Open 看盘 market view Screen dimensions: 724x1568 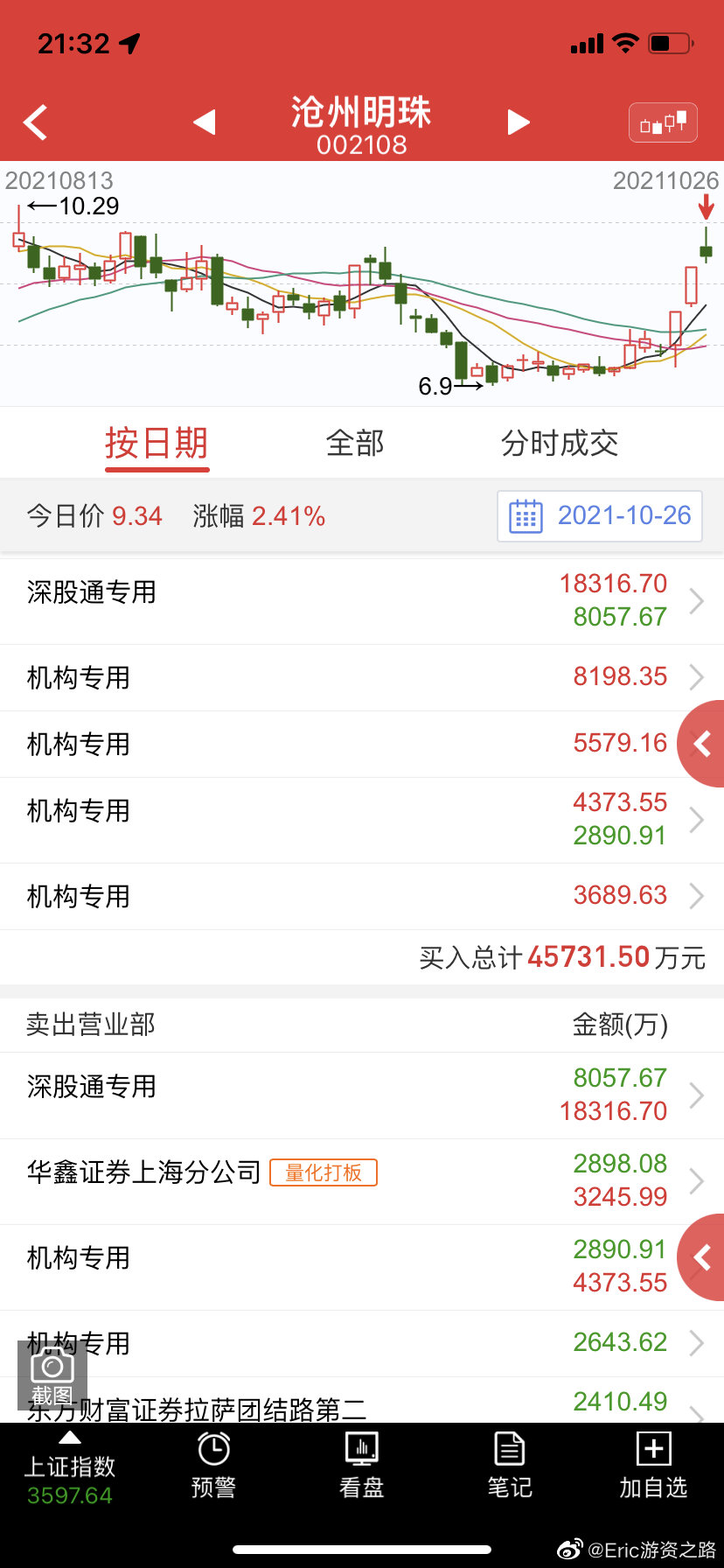click(362, 1466)
